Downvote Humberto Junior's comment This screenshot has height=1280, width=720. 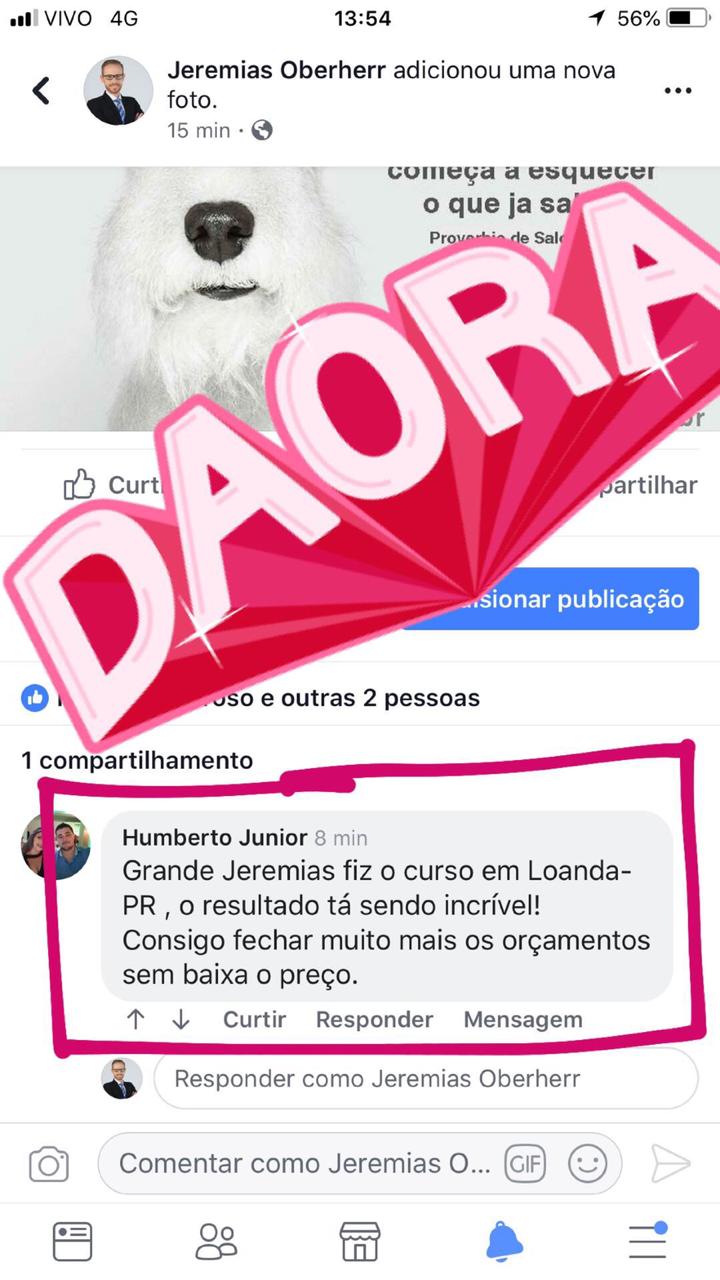coord(181,1019)
